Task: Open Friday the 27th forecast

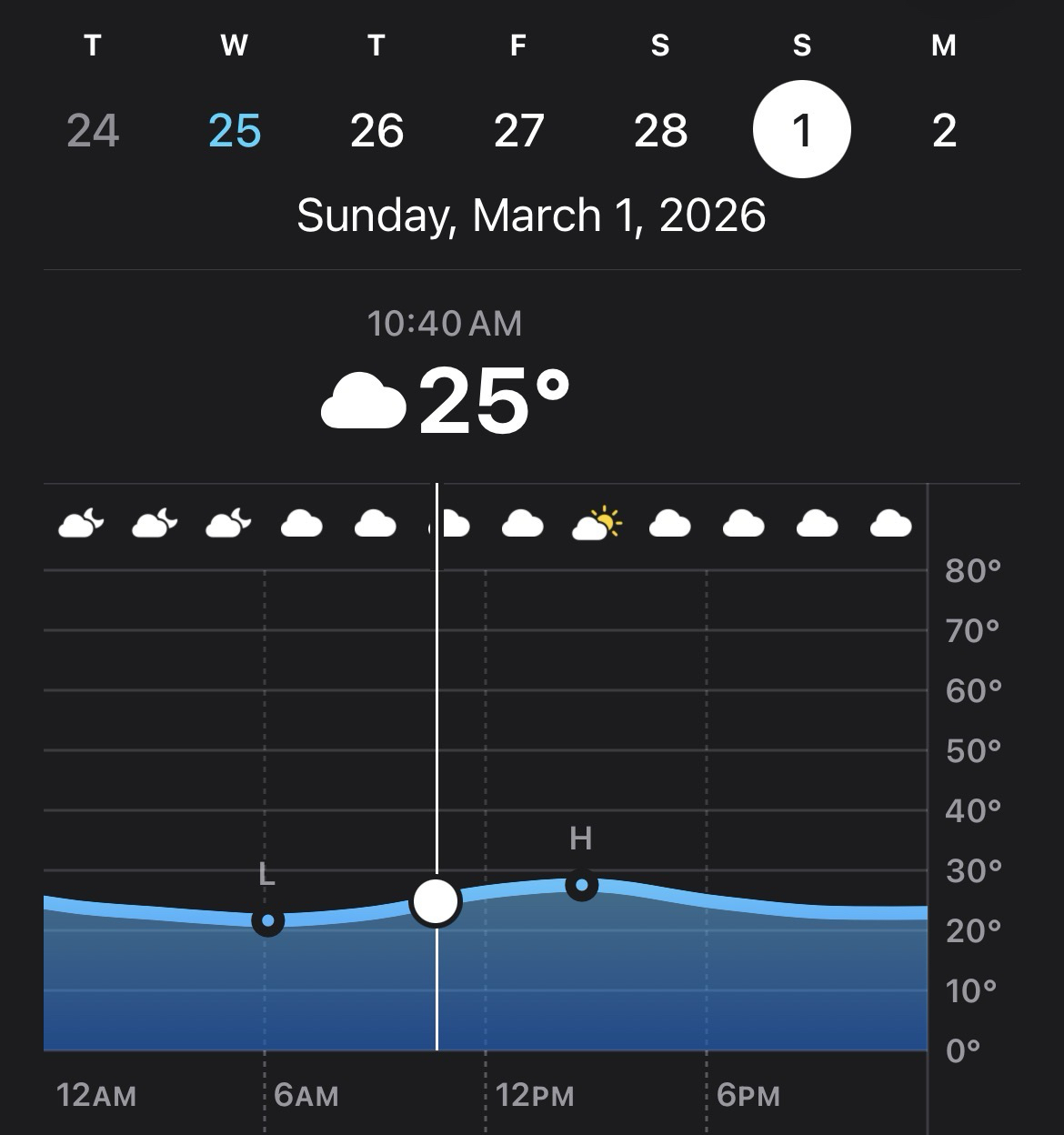Action: [518, 130]
